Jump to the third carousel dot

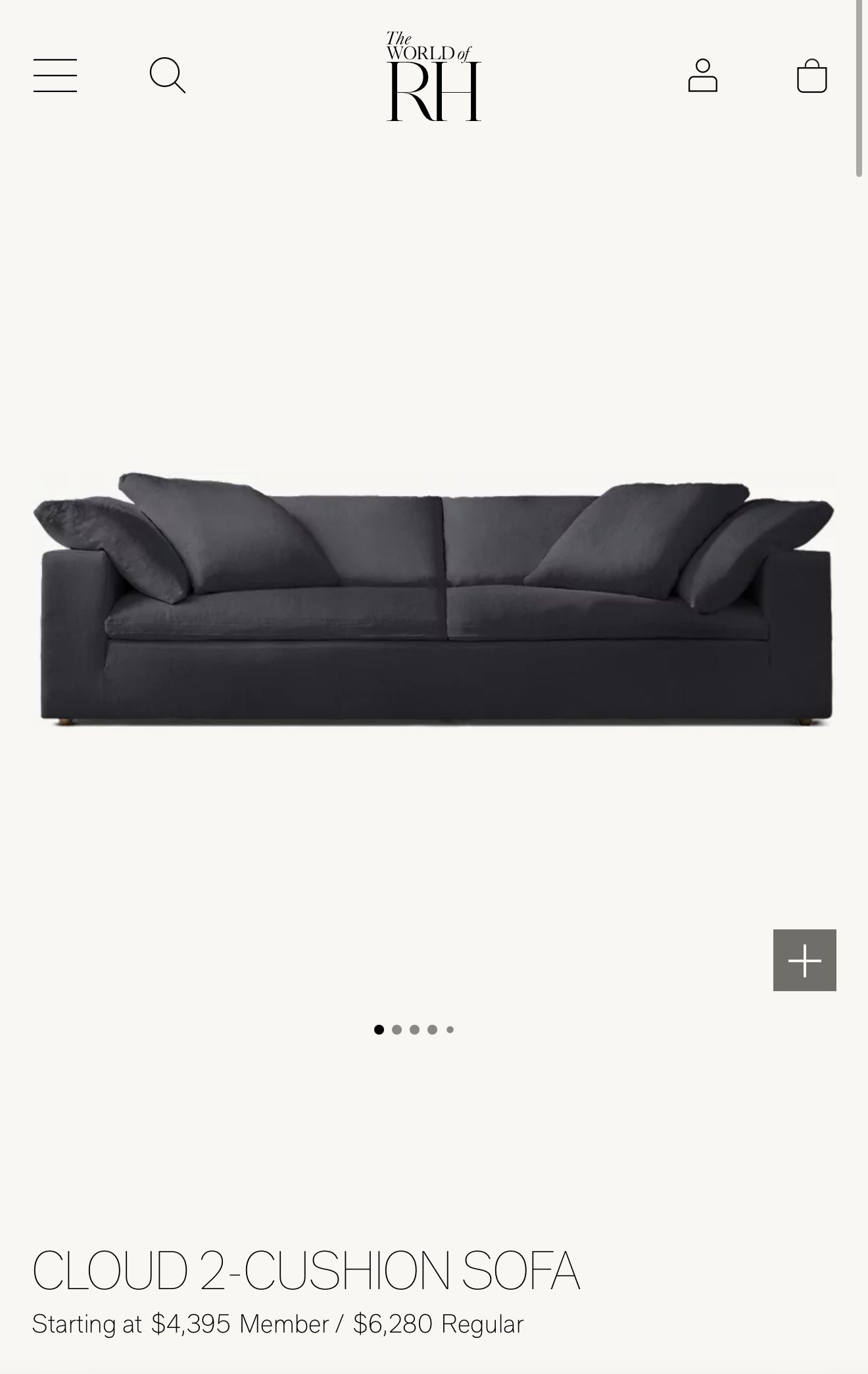point(415,1029)
